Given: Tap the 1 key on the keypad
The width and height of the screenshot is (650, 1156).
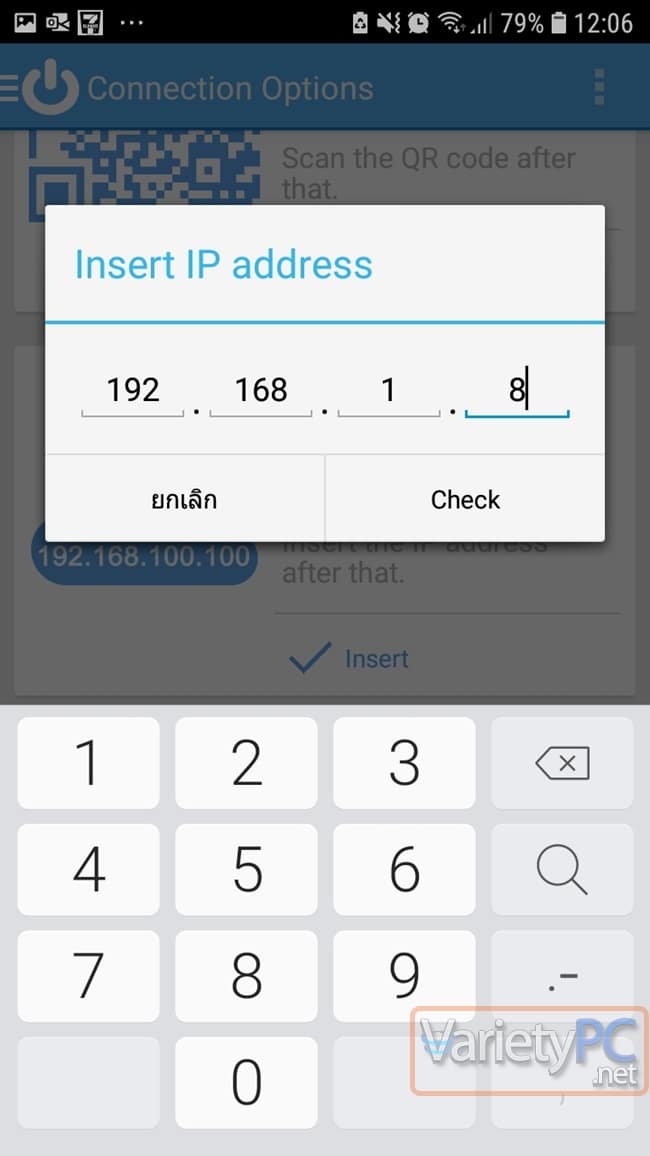Looking at the screenshot, I should [x=88, y=763].
